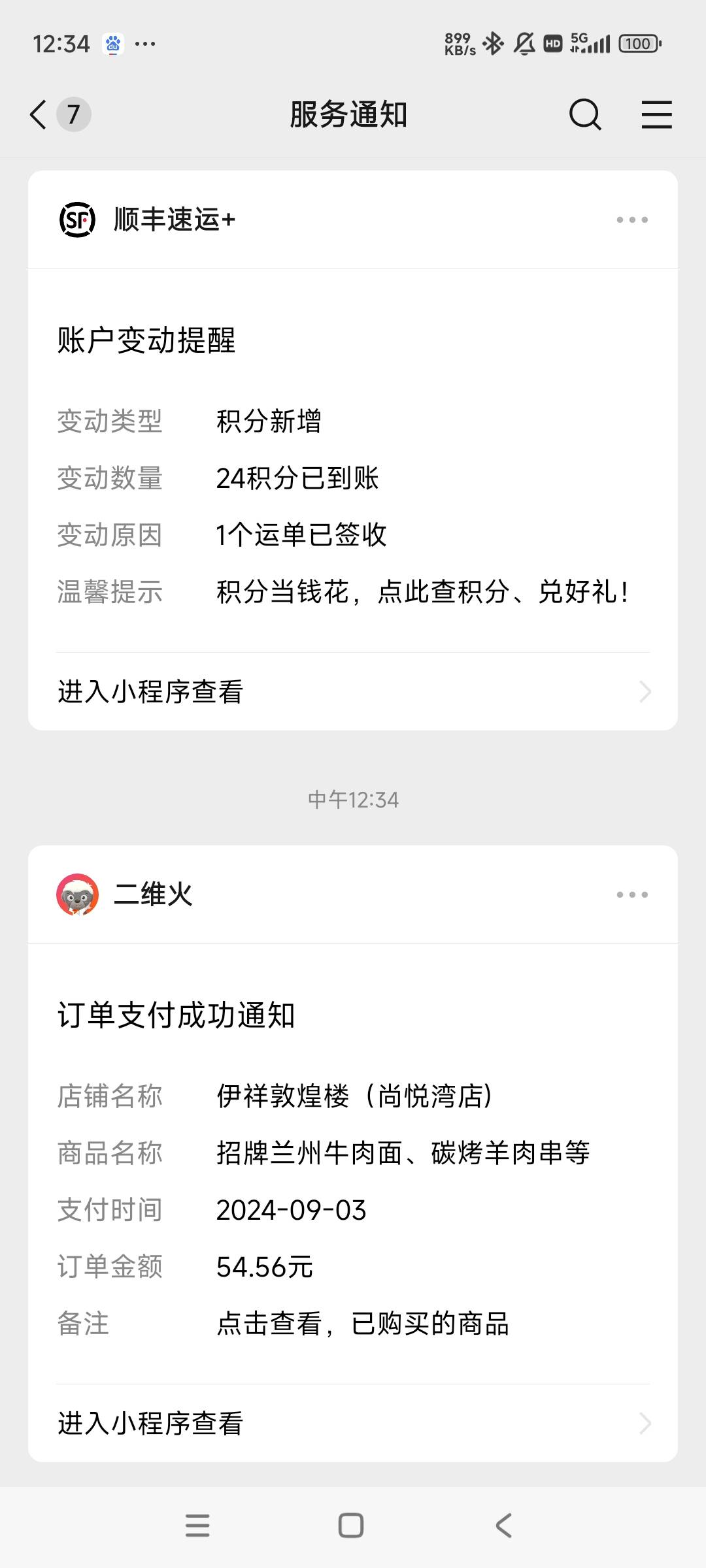Open the three-dot options for 顺丰速运+ card
The height and width of the screenshot is (1568, 706).
(x=632, y=220)
